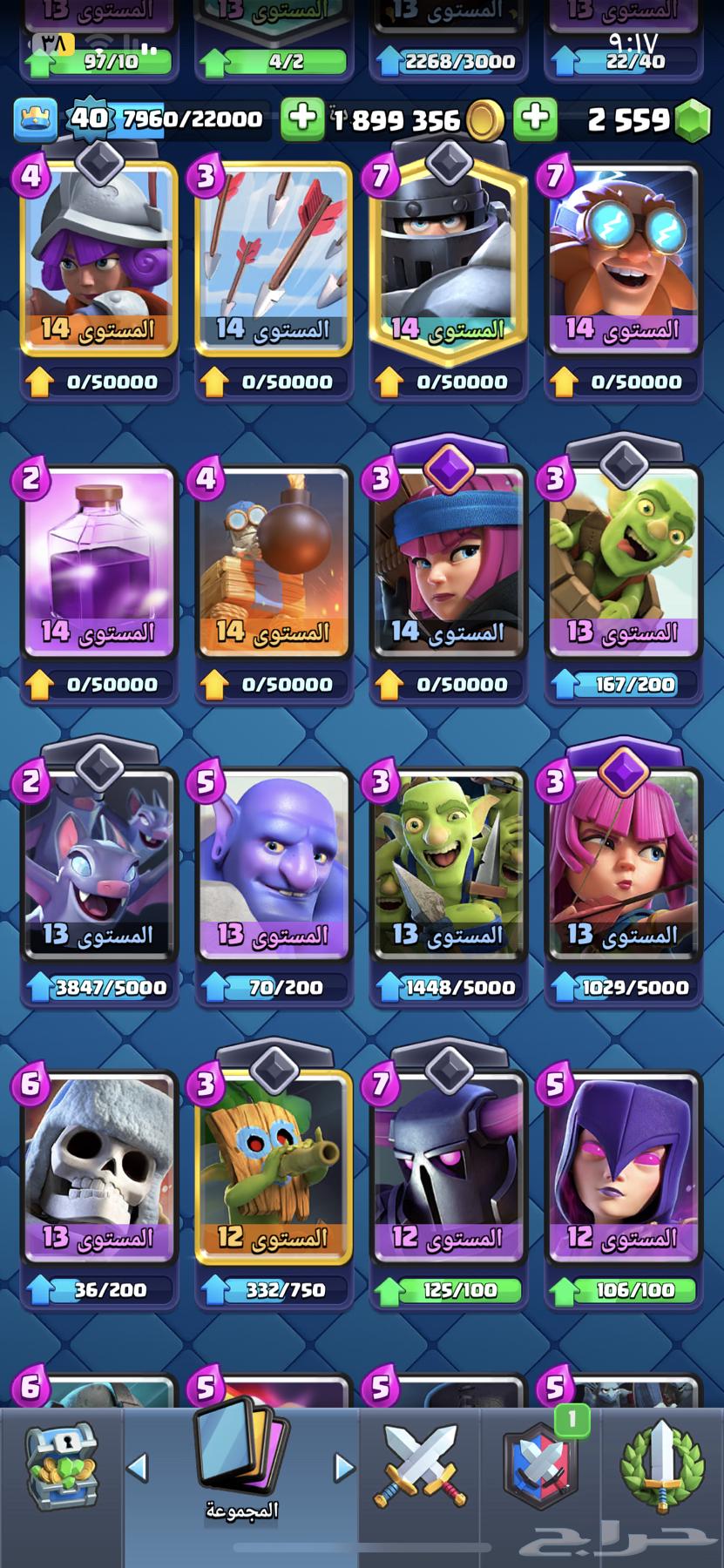Image resolution: width=724 pixels, height=1568 pixels.
Task: Open the events laurel sword tab
Action: 660,1468
